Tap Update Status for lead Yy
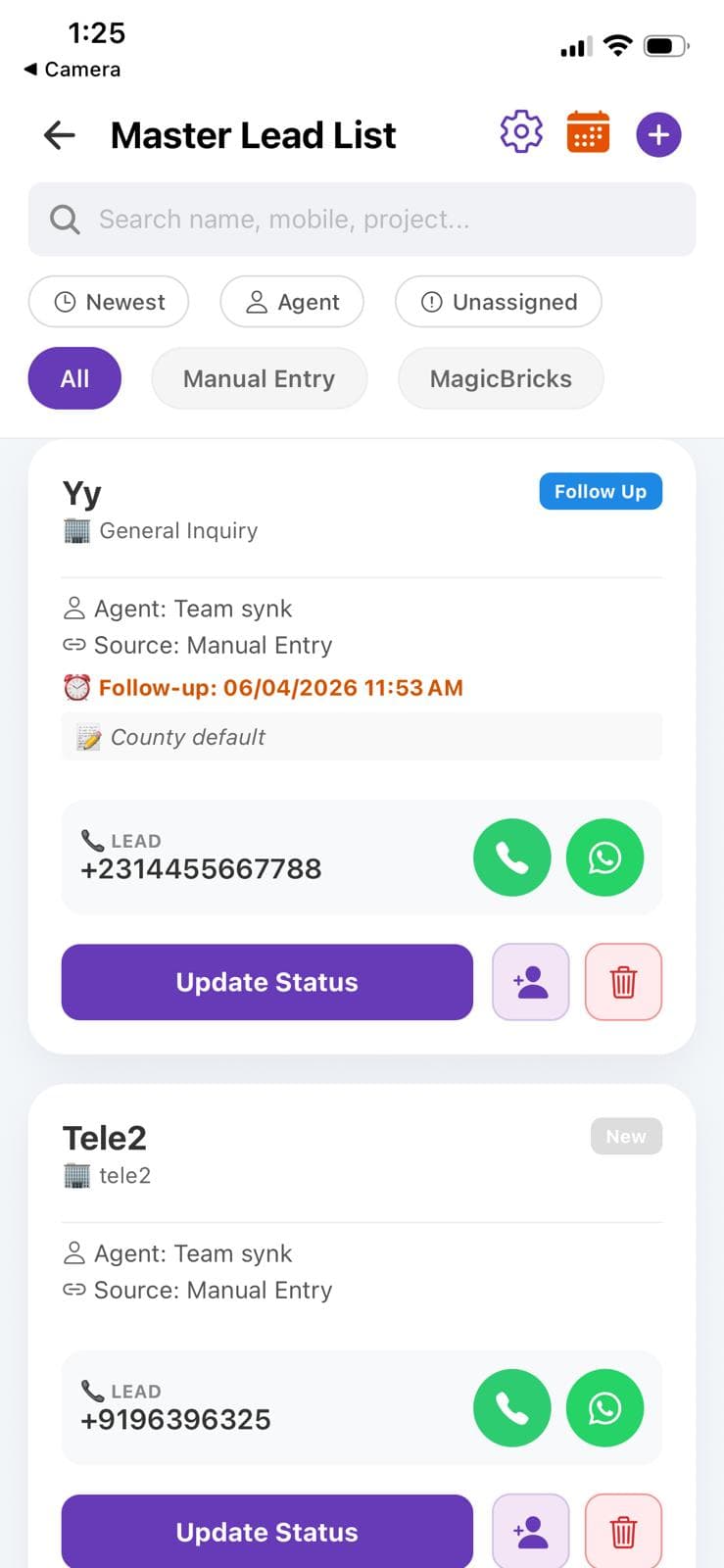 (x=266, y=982)
